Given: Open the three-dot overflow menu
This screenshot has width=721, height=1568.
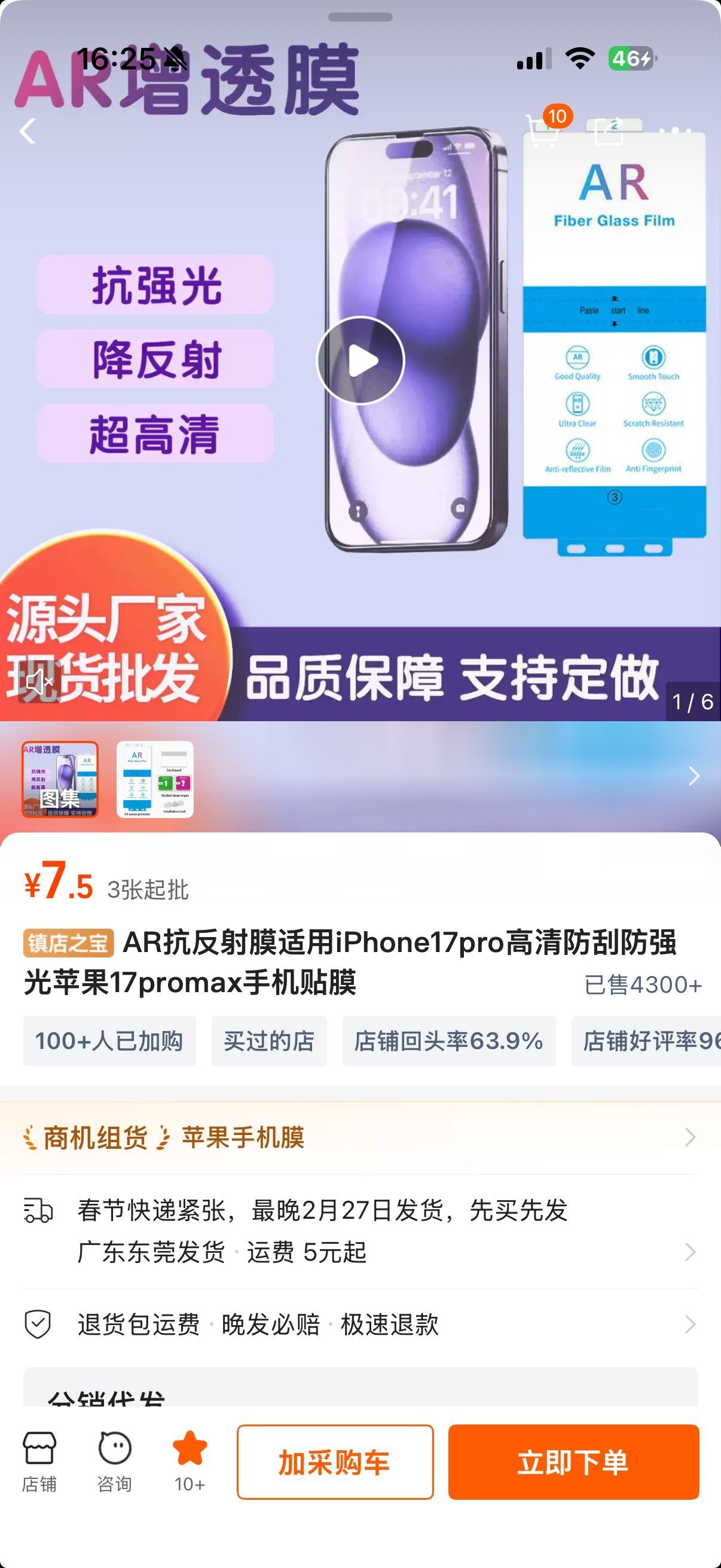Looking at the screenshot, I should point(675,130).
